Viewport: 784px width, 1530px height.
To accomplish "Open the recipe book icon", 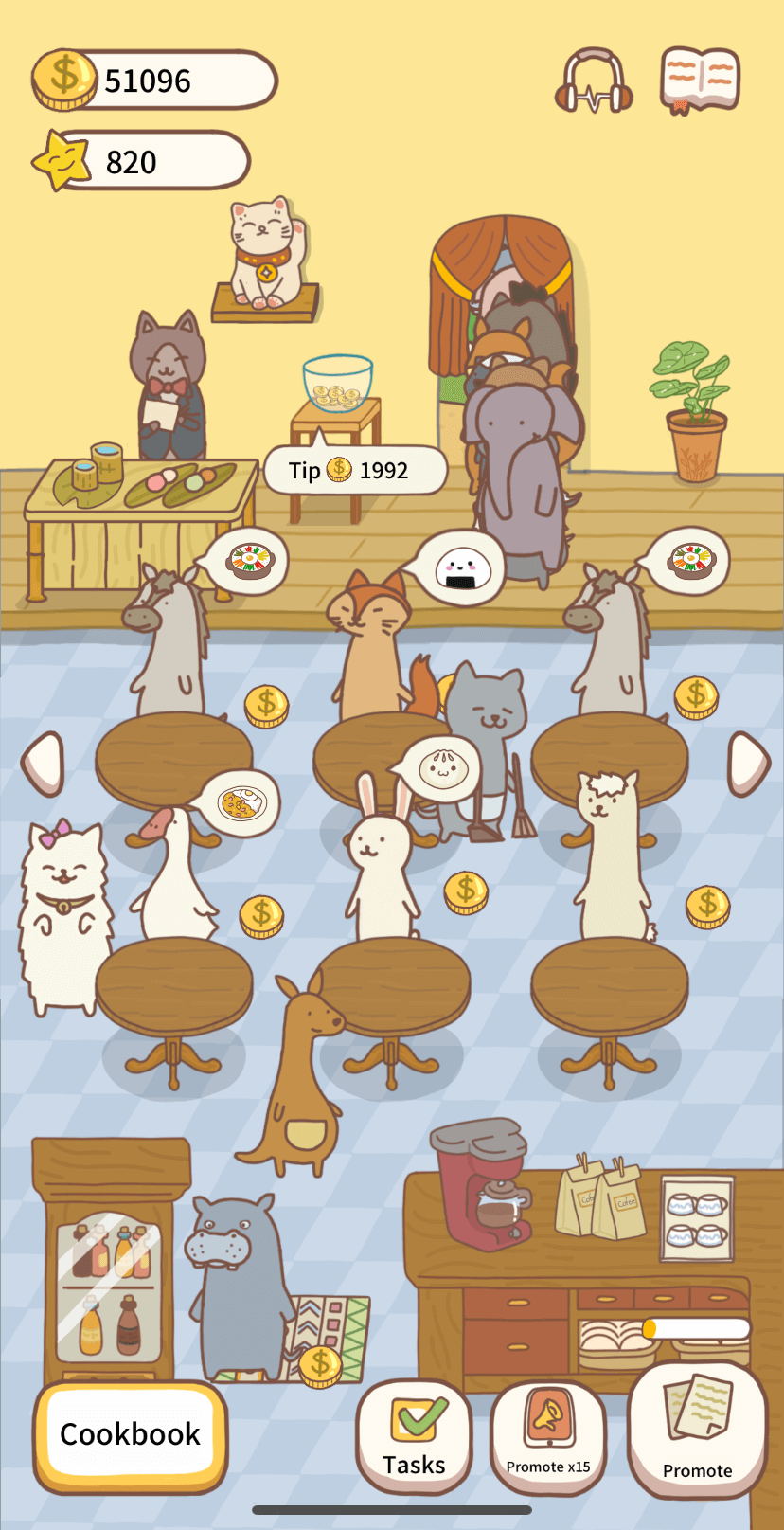I will (x=700, y=81).
